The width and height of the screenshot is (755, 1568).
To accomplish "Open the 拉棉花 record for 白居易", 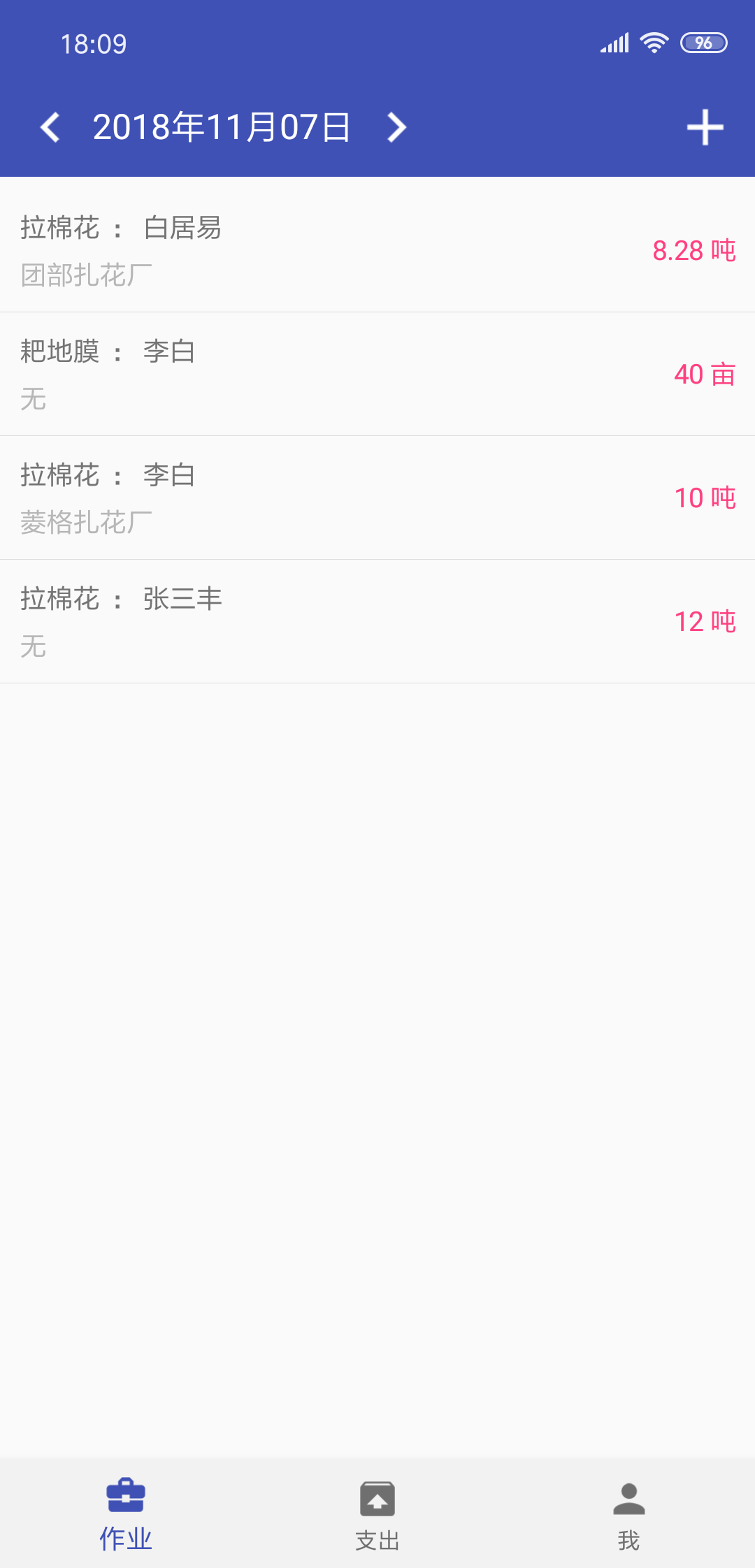I will pos(377,250).
